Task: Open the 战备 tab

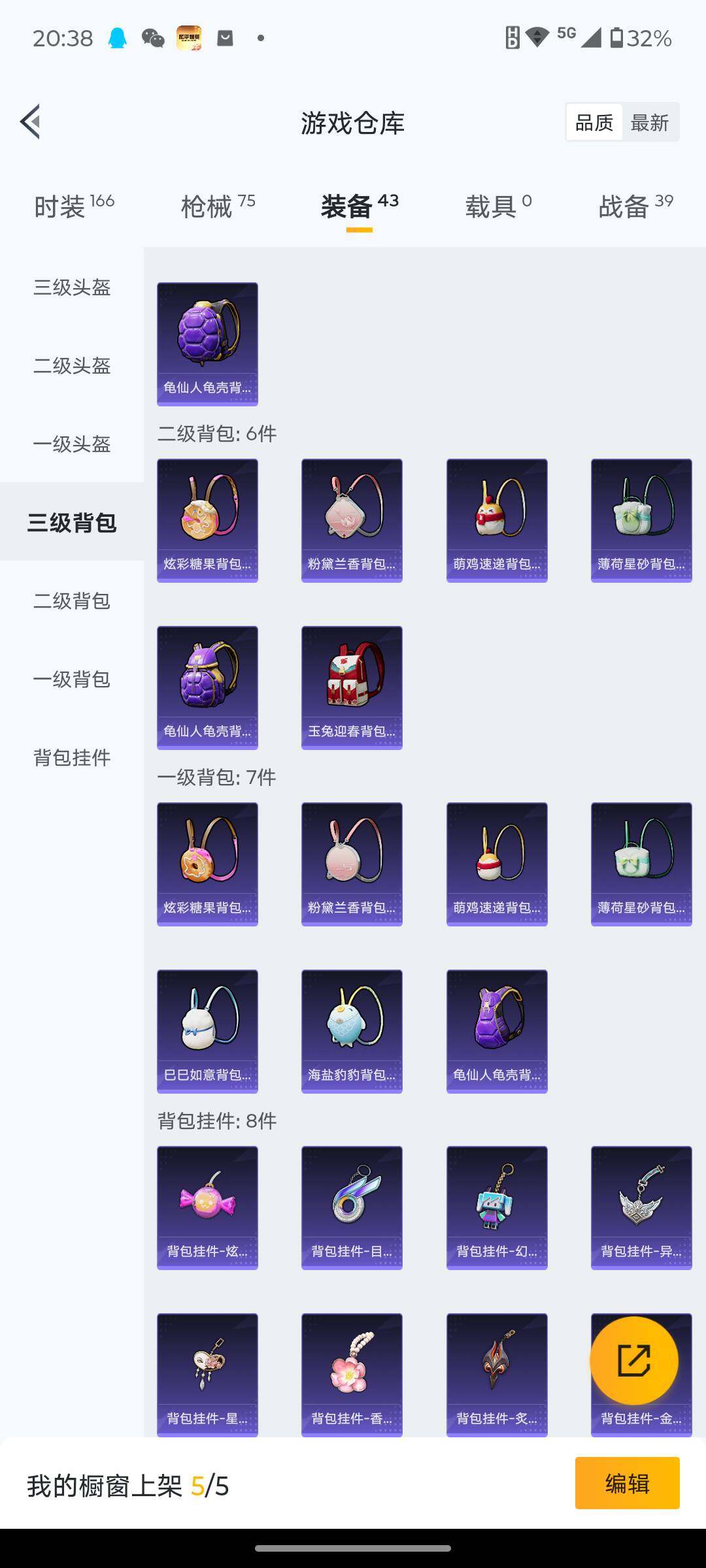Action: click(x=635, y=206)
